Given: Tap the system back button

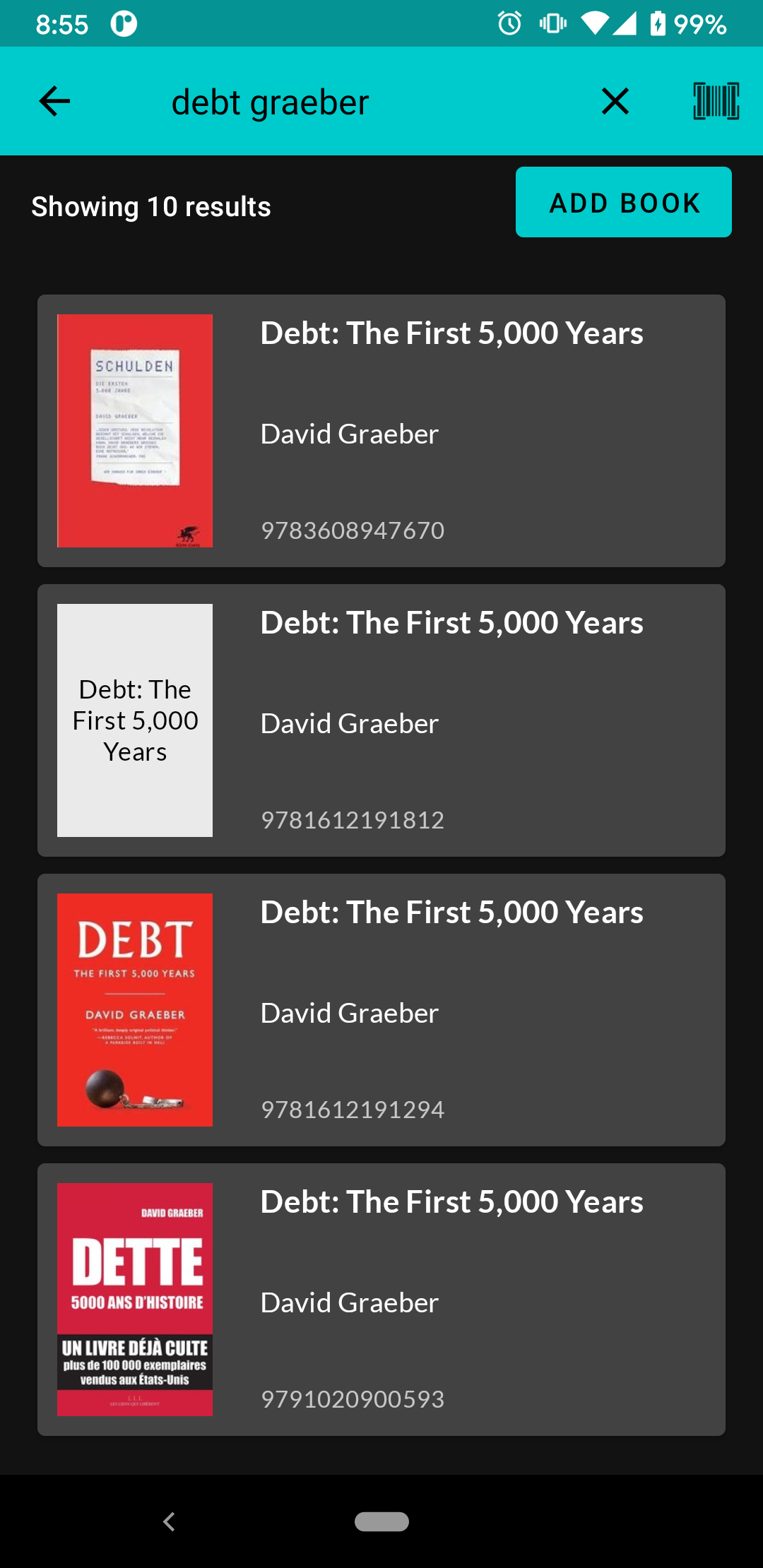Looking at the screenshot, I should [169, 1521].
